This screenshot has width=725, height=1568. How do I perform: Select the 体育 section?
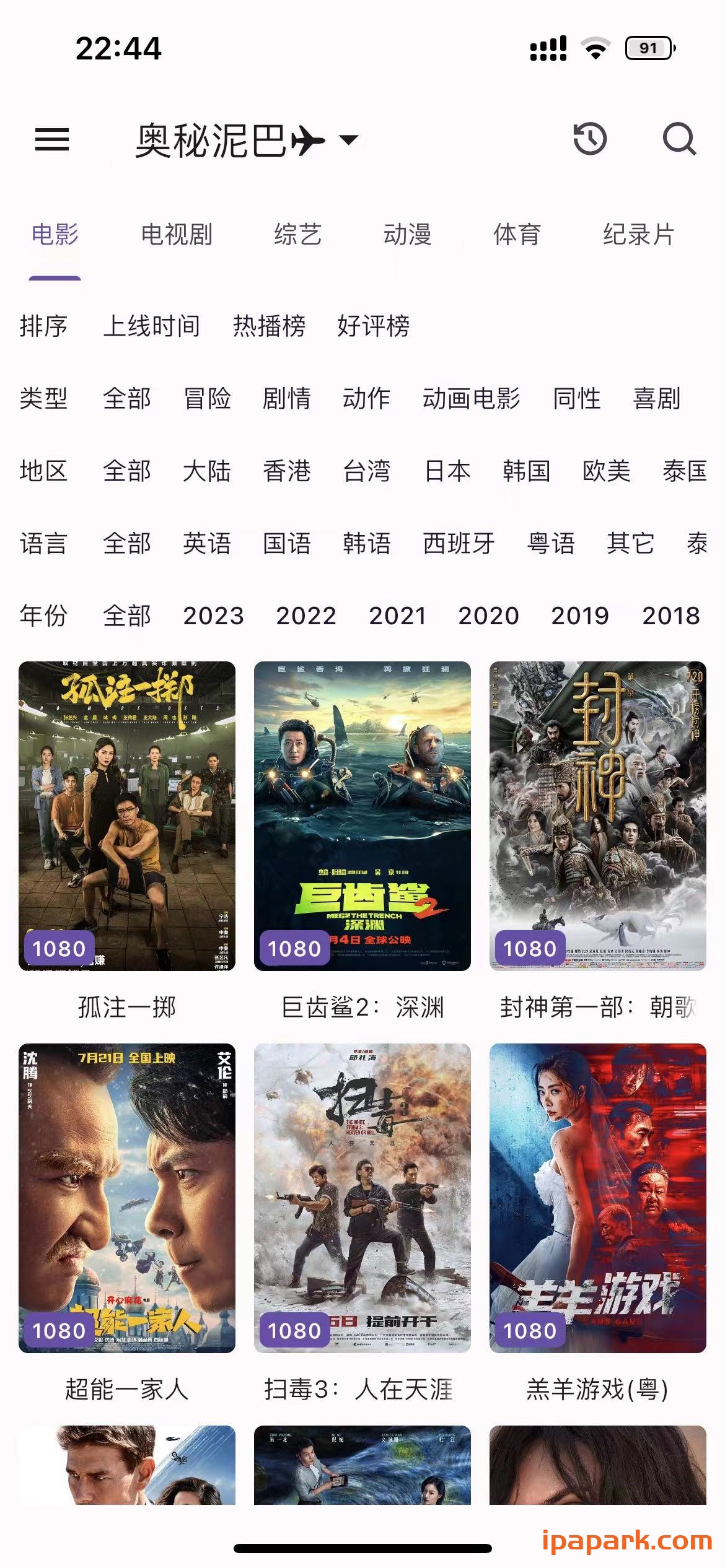tap(517, 235)
